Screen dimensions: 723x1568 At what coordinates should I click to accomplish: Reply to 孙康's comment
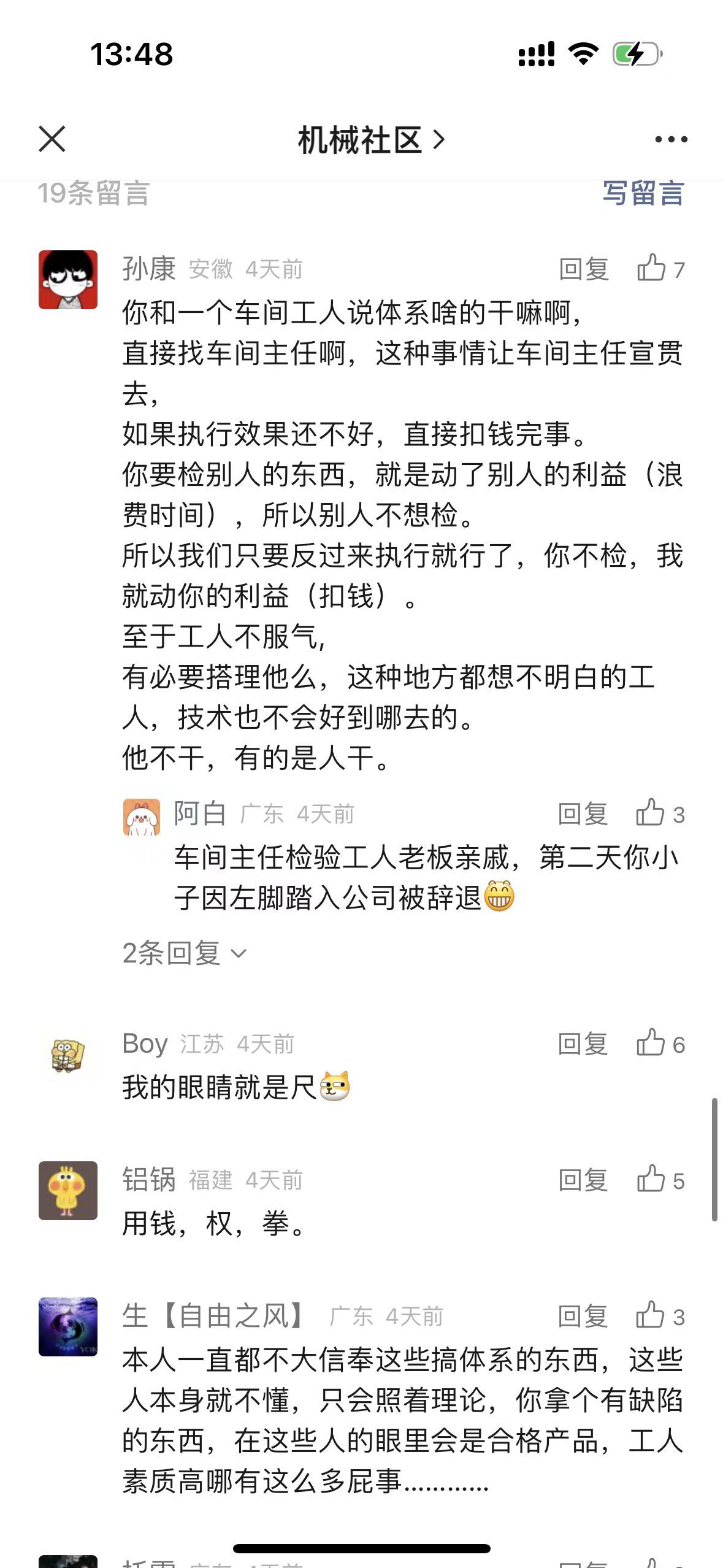(584, 269)
